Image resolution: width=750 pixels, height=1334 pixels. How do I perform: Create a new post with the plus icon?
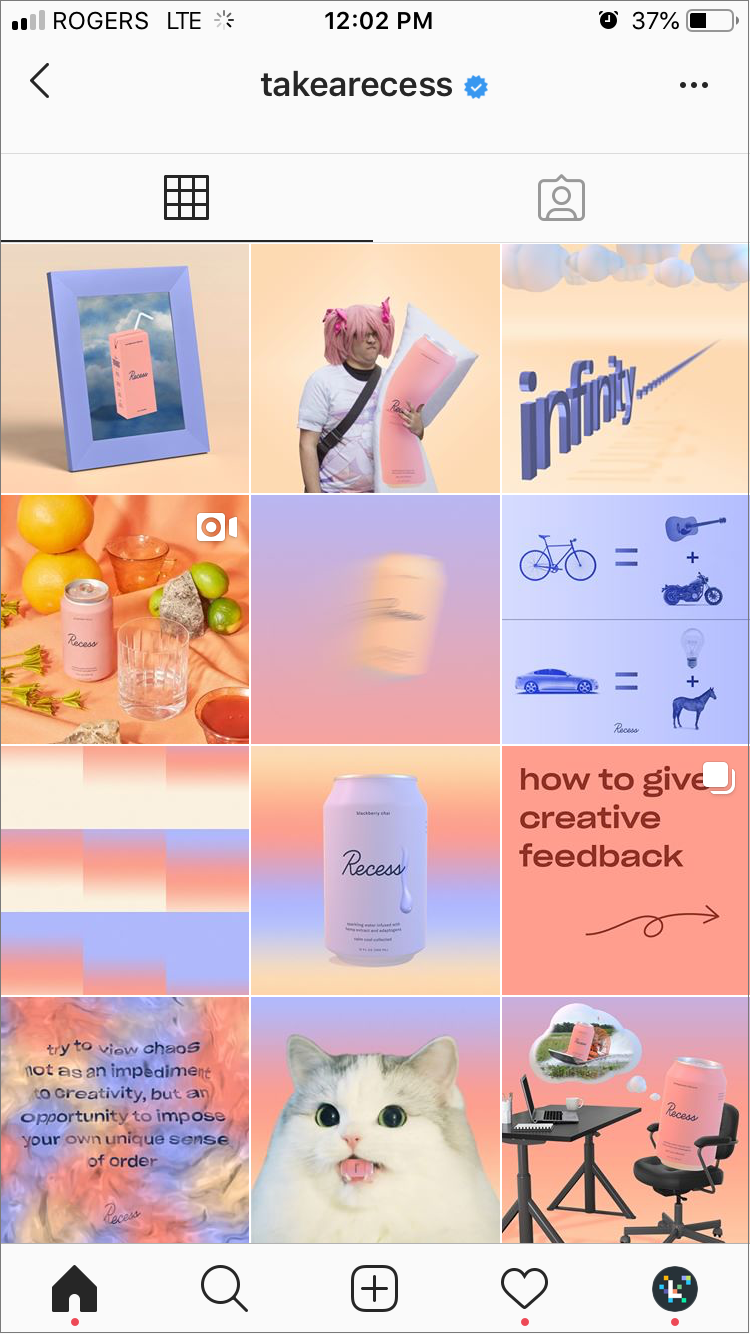point(375,1288)
